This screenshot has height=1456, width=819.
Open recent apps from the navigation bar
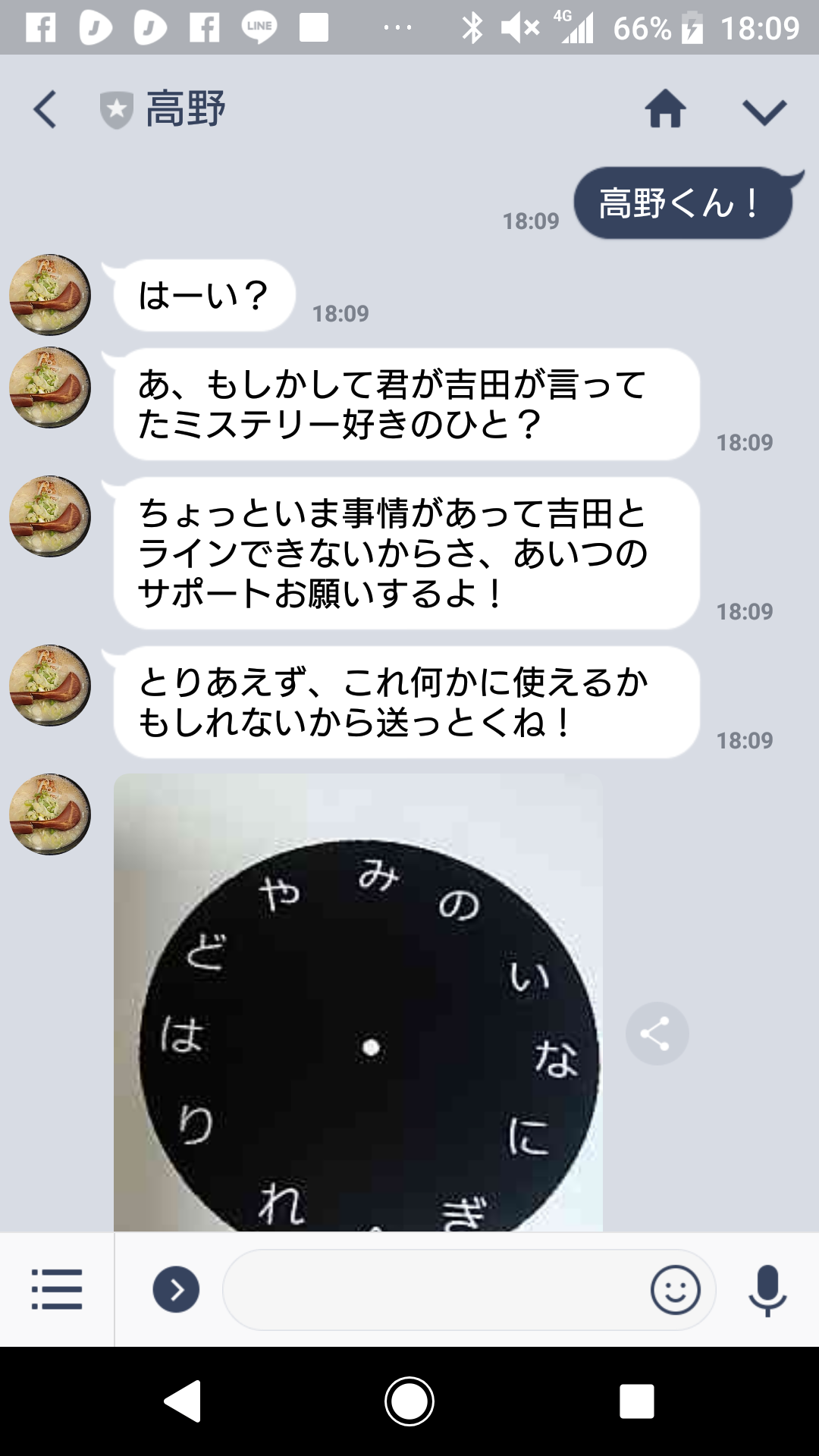click(x=636, y=1401)
